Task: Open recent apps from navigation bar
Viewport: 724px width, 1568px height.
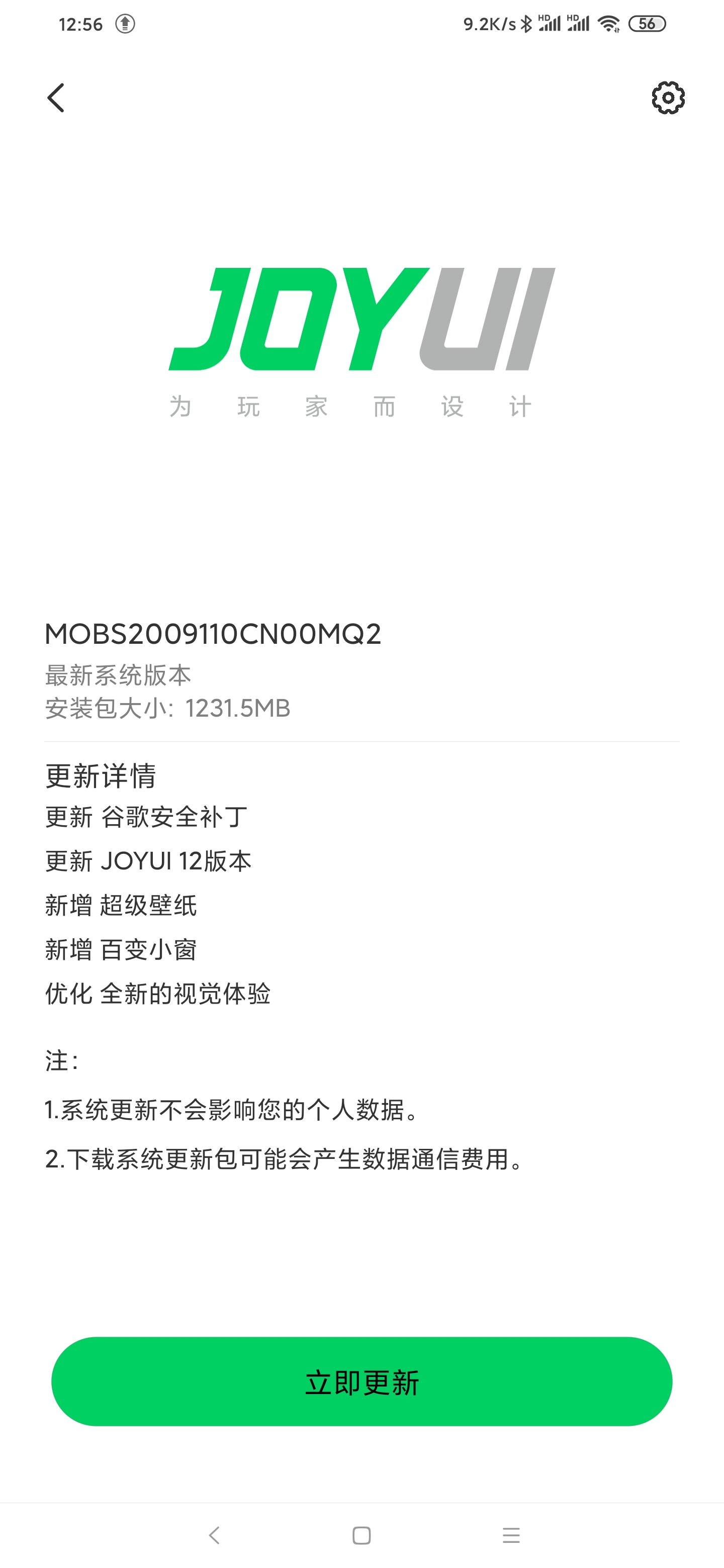Action: coord(511,1535)
